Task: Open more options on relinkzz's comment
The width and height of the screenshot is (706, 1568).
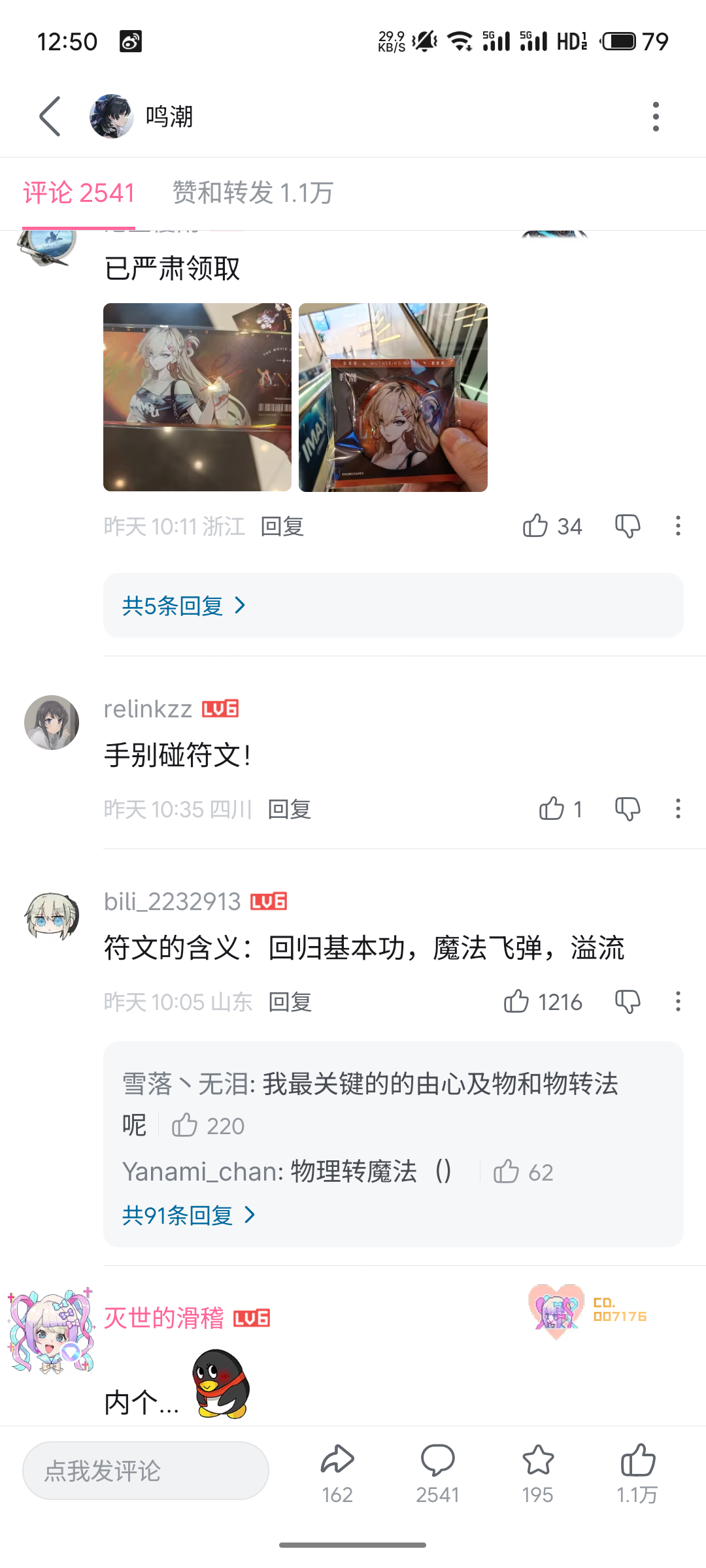Action: tap(678, 809)
